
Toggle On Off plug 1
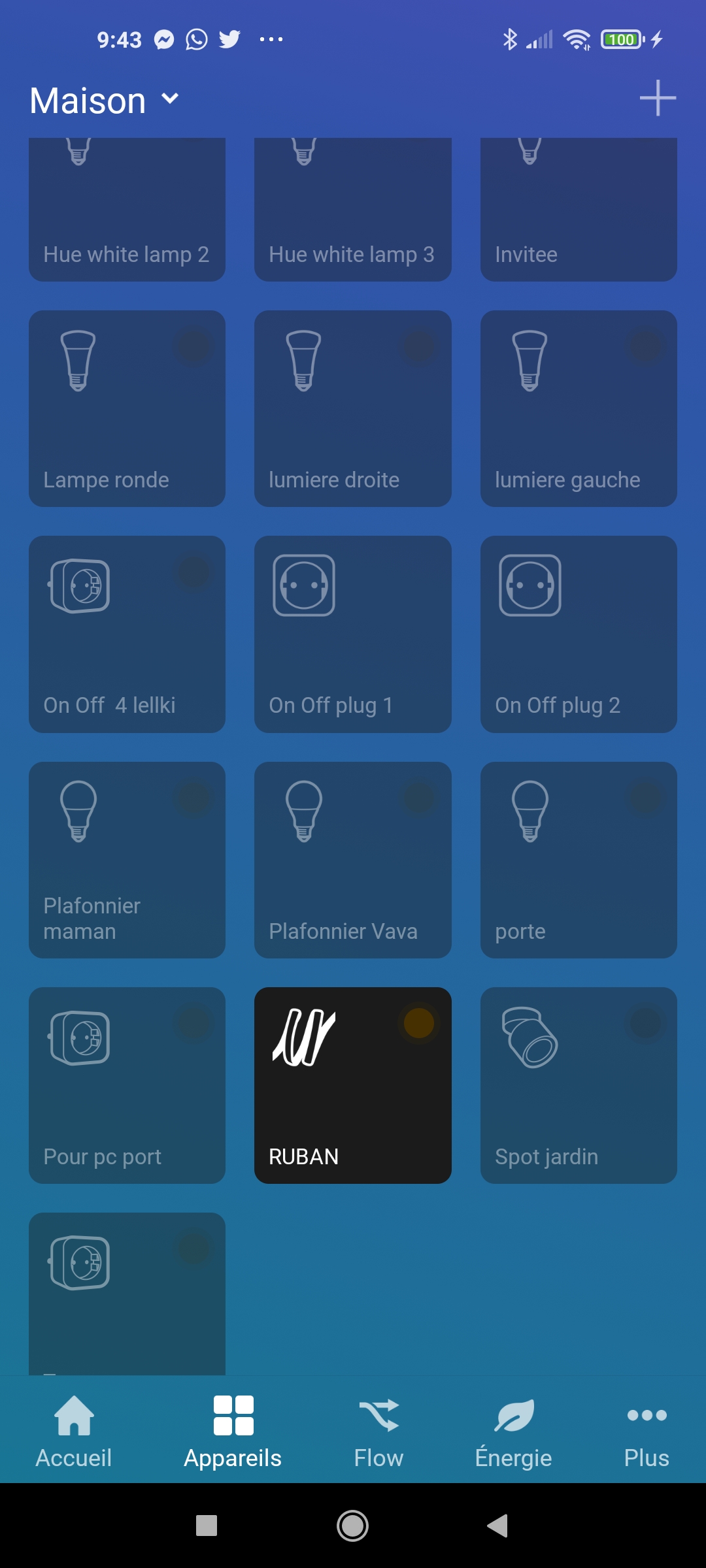click(353, 634)
